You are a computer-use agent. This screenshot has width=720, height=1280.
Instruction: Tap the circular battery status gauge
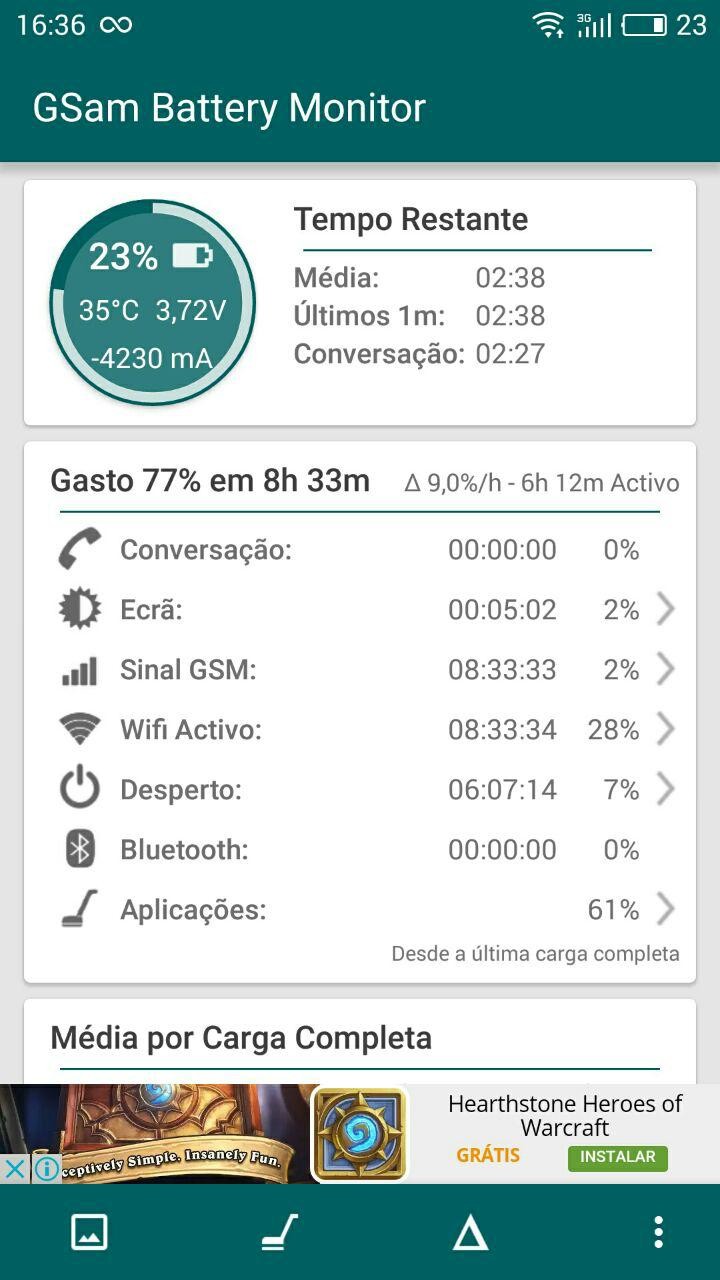[153, 303]
